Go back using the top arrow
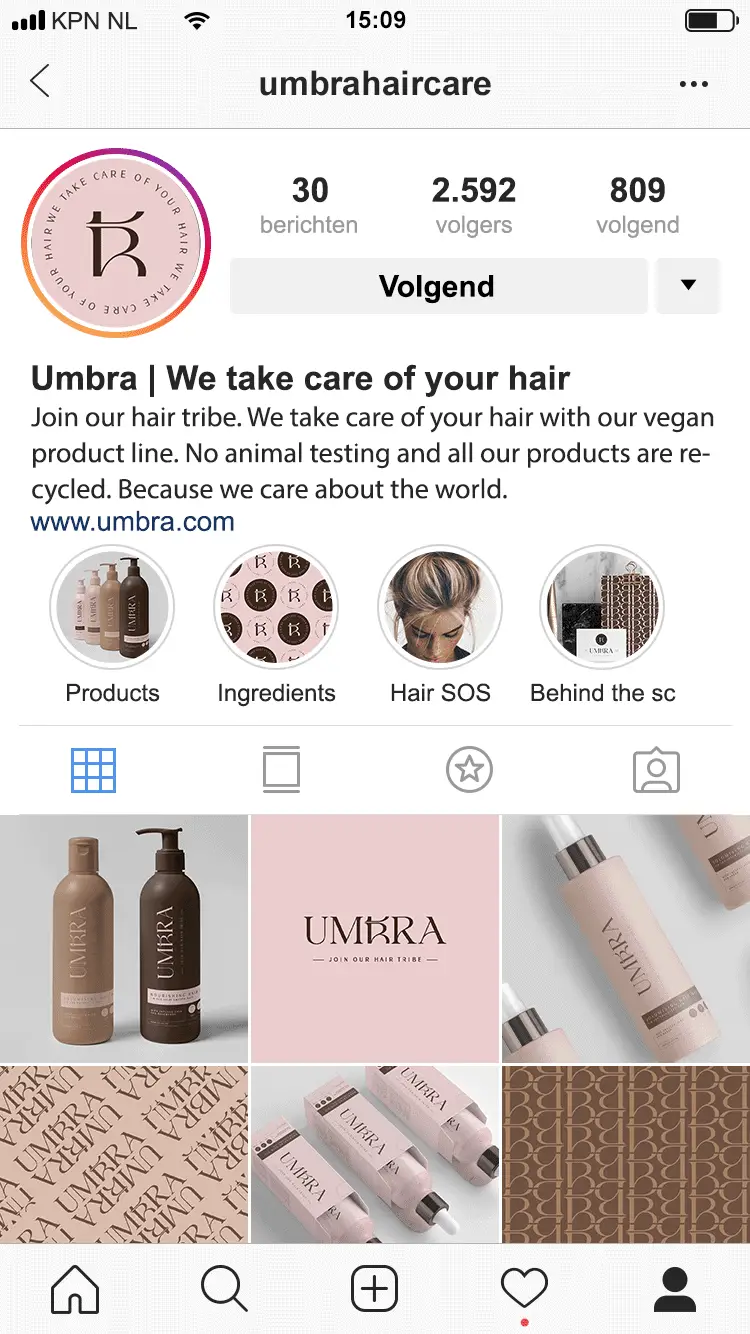This screenshot has width=750, height=1334. [40, 82]
